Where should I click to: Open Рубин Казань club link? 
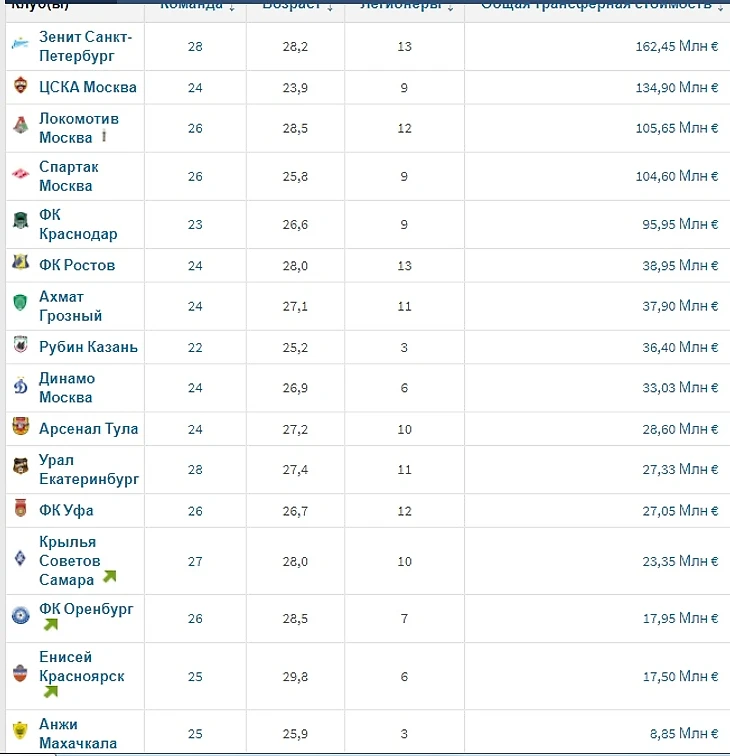click(x=88, y=347)
